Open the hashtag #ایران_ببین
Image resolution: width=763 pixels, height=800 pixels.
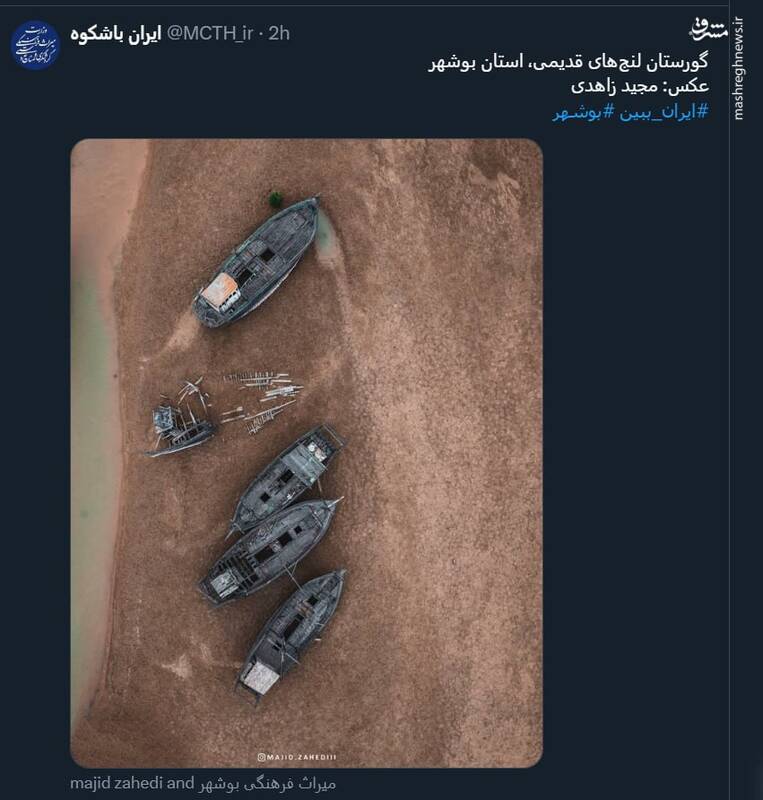(x=668, y=111)
